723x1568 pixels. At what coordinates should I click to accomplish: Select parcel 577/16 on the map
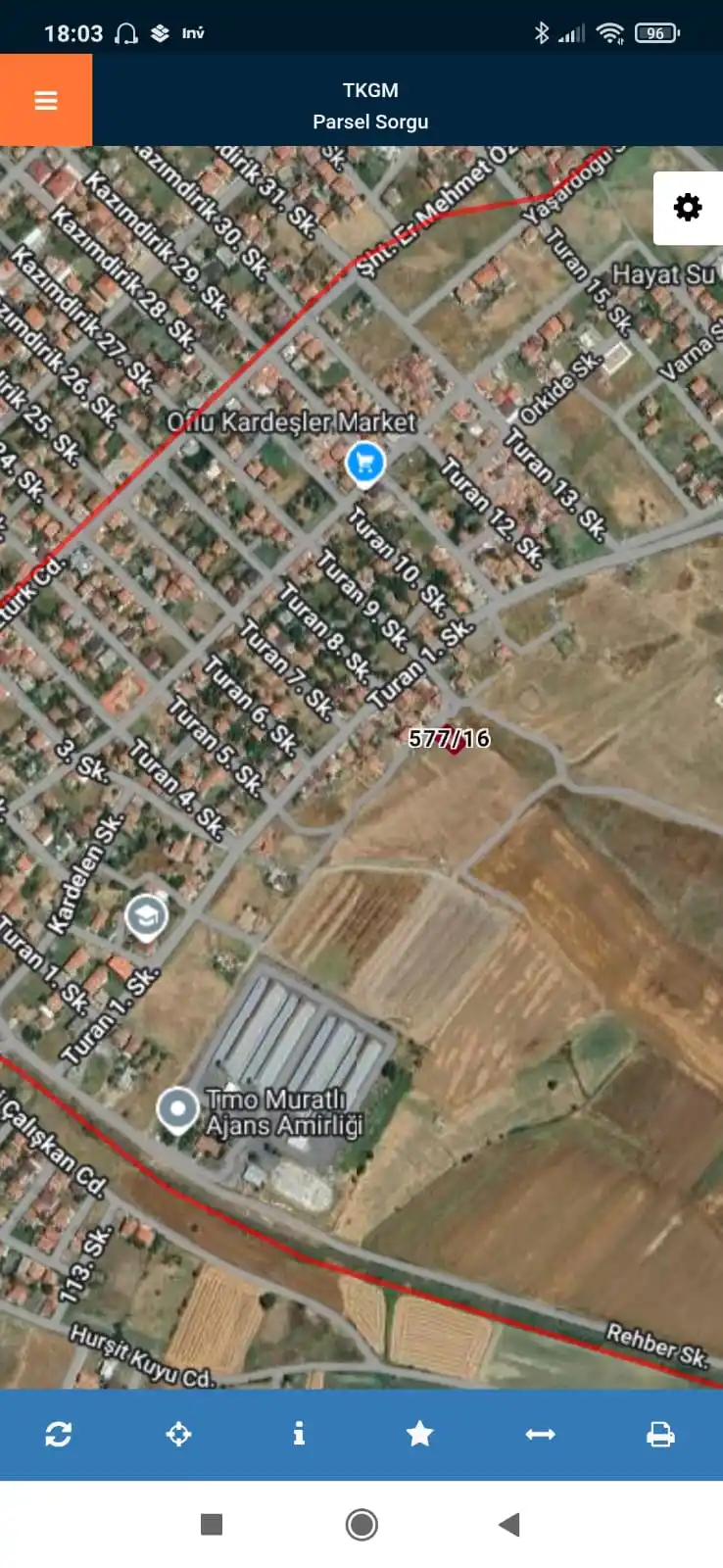[450, 738]
